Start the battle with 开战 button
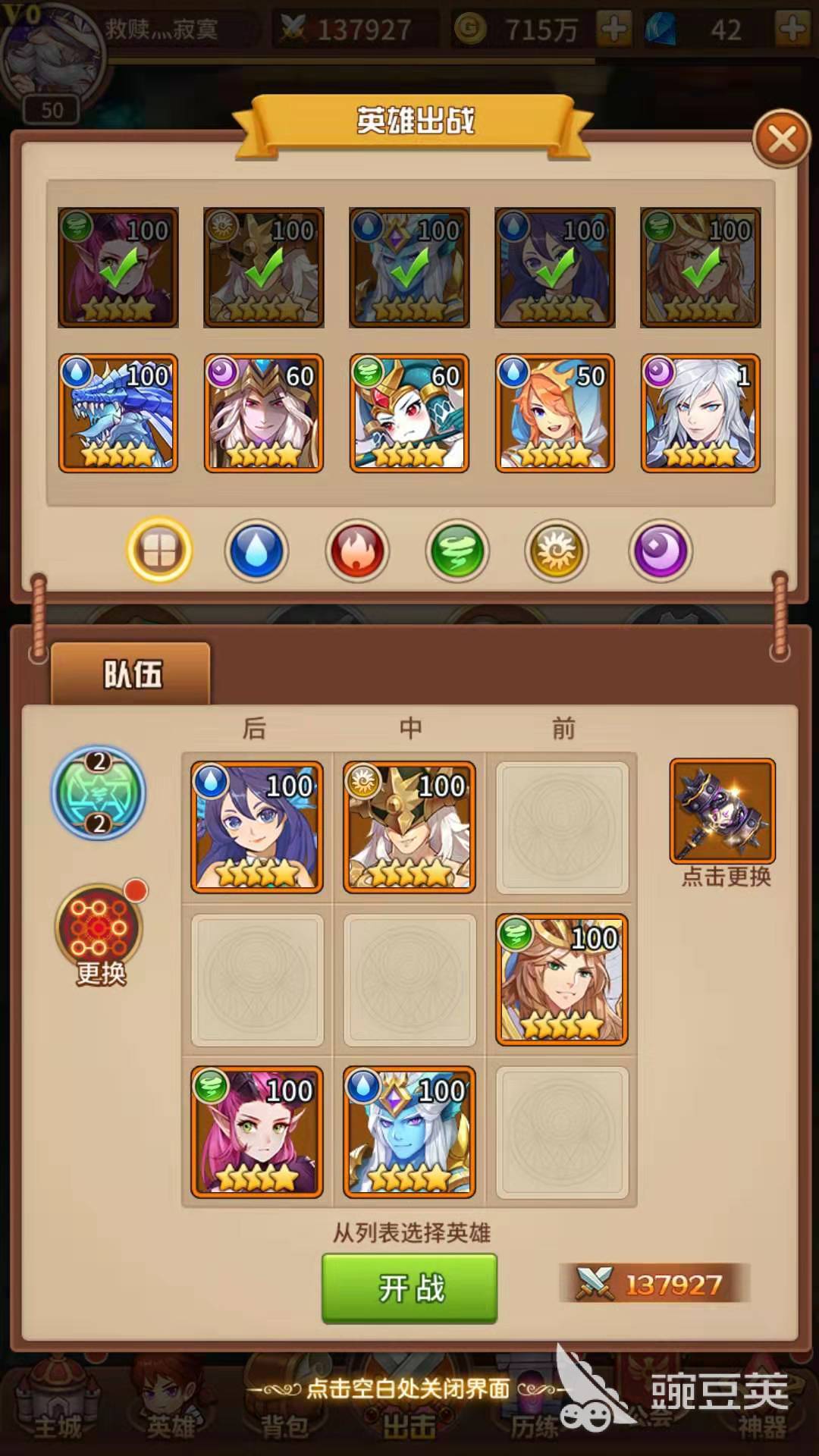The image size is (819, 1456). point(409,1288)
